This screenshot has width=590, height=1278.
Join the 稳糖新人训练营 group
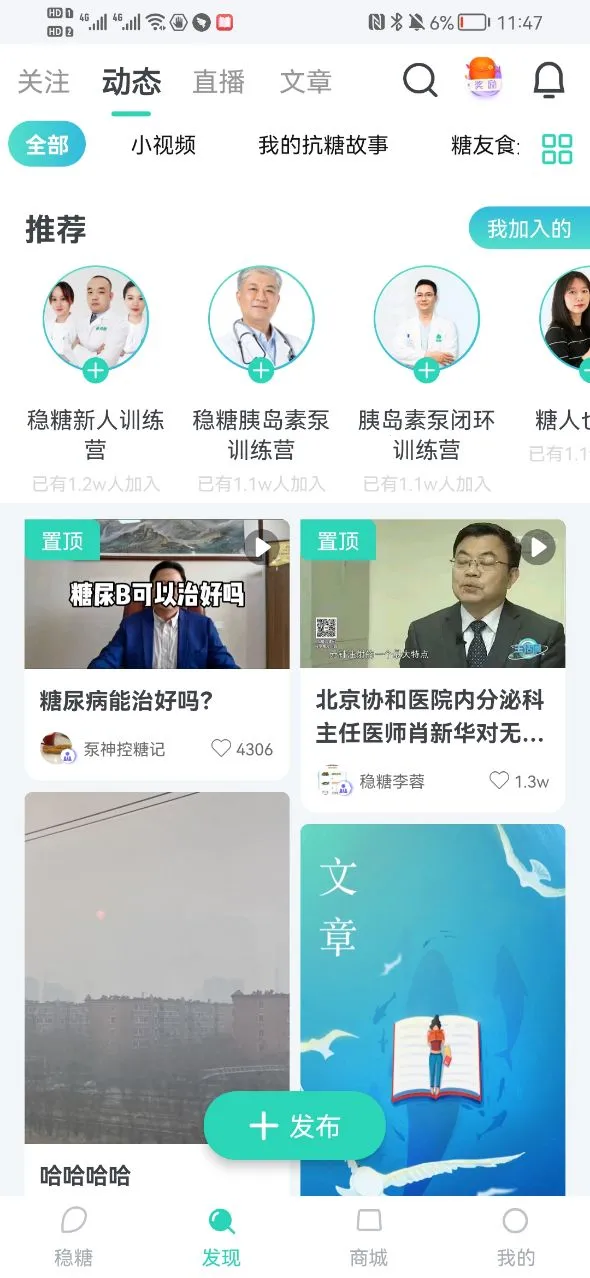click(95, 370)
